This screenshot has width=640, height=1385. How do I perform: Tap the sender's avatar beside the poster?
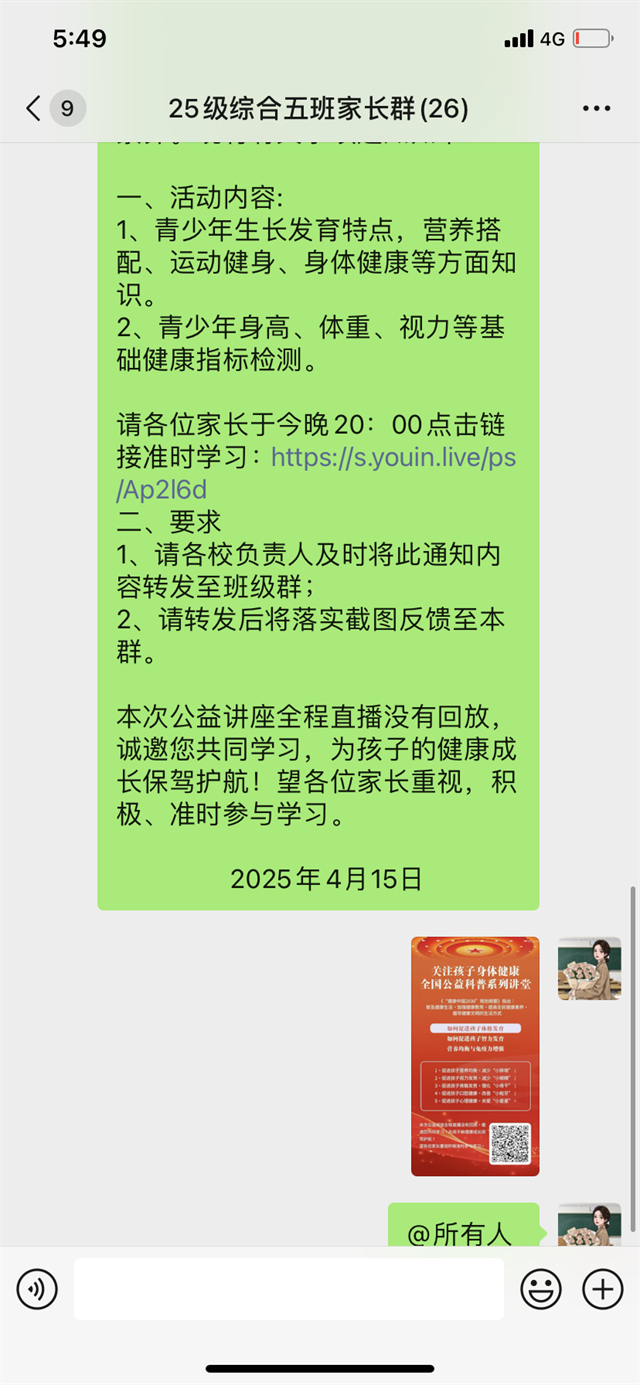tap(589, 968)
